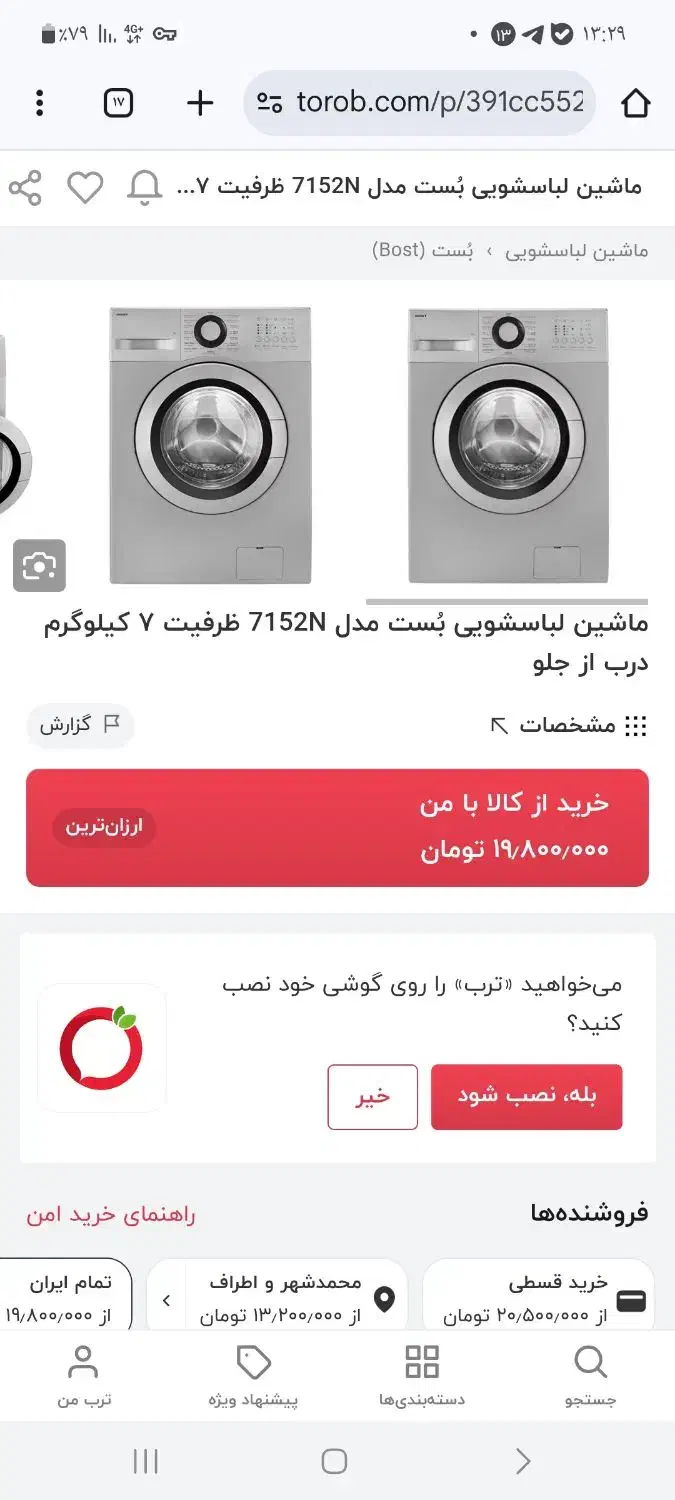Confirm installing Torob with بله، نصب شود
This screenshot has height=1500, width=675.
(x=526, y=1097)
